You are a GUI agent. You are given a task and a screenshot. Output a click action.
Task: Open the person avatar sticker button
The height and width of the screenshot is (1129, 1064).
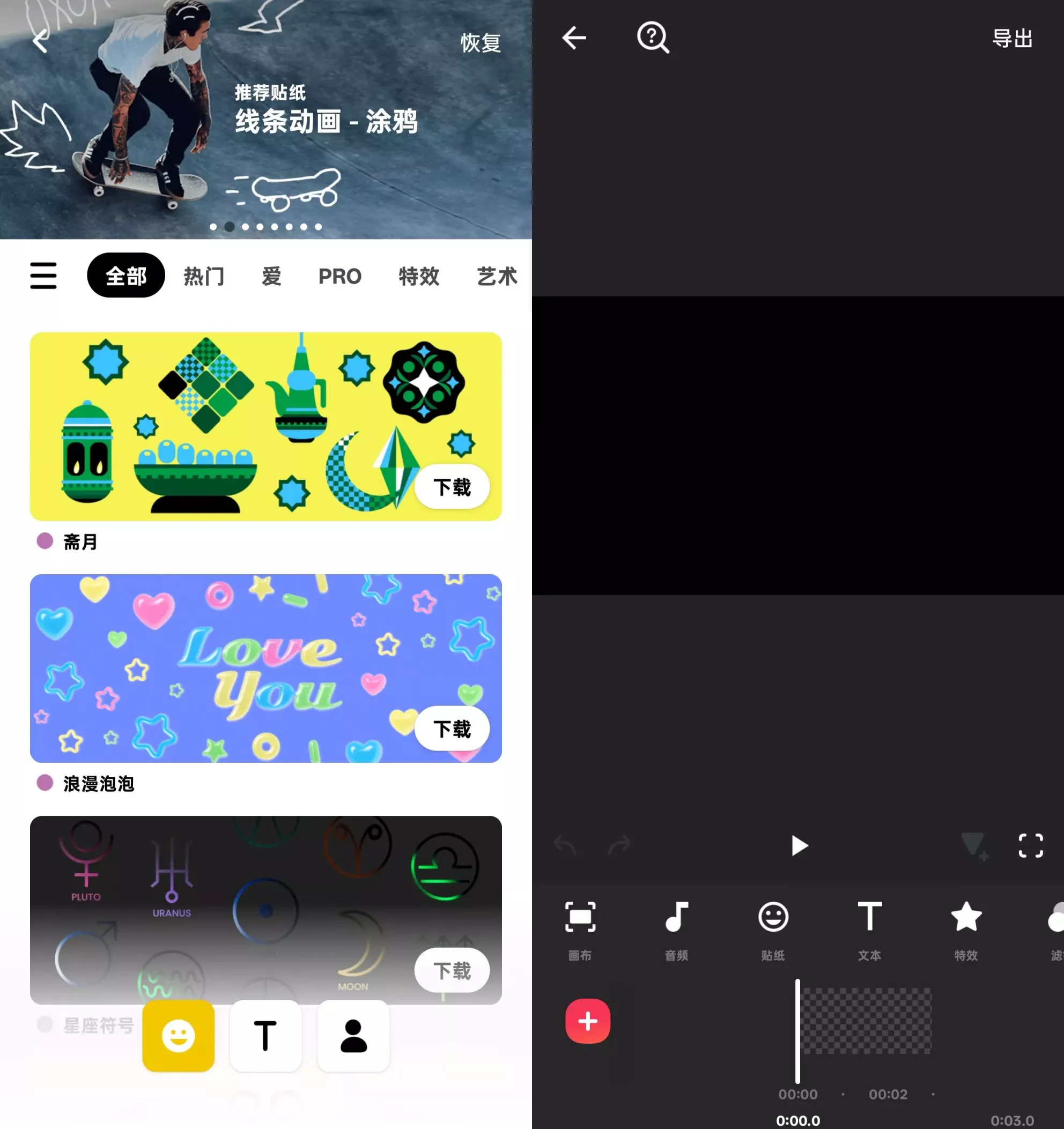pyautogui.click(x=353, y=1035)
